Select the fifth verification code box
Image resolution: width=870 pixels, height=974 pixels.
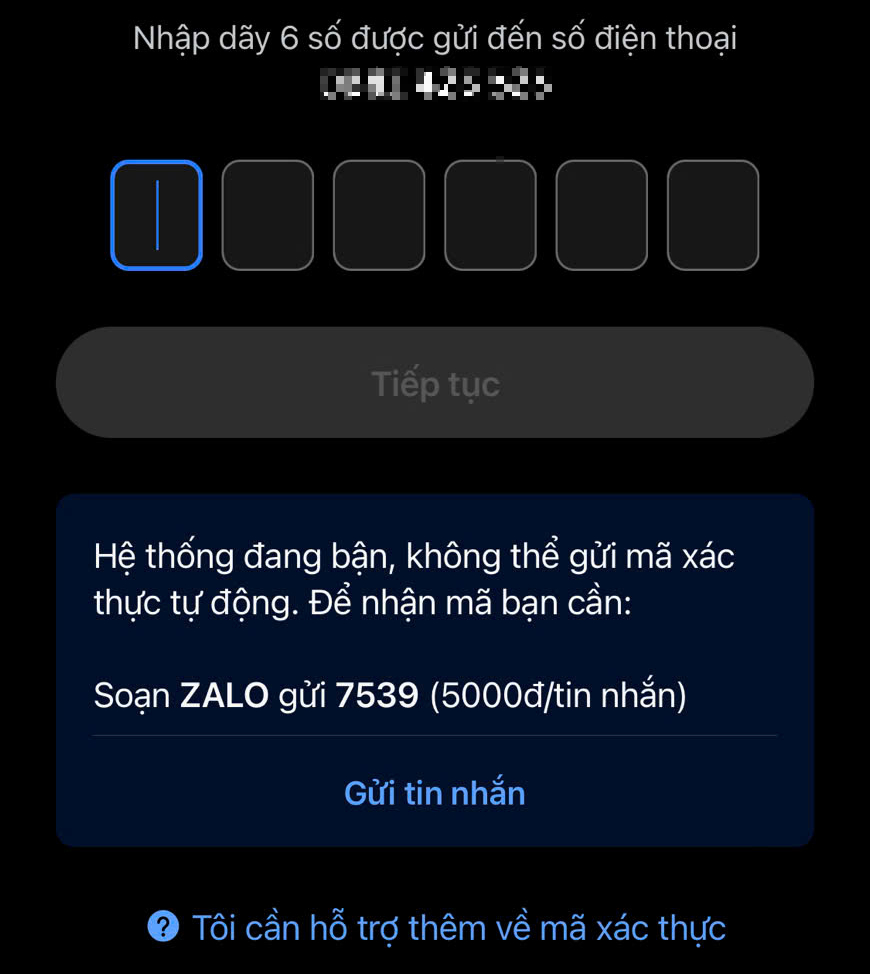[601, 214]
